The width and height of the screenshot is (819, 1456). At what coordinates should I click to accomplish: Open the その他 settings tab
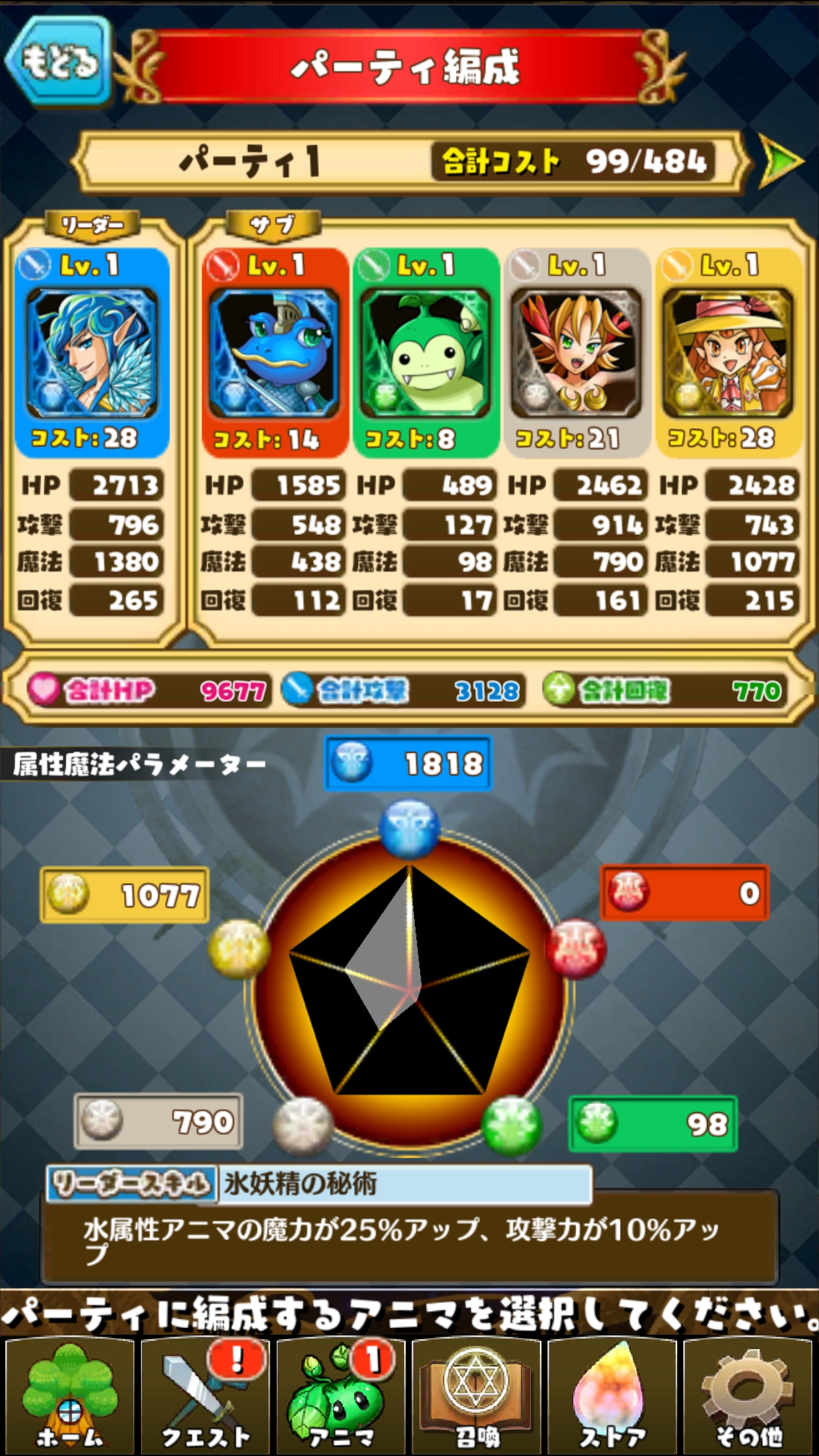click(748, 1395)
